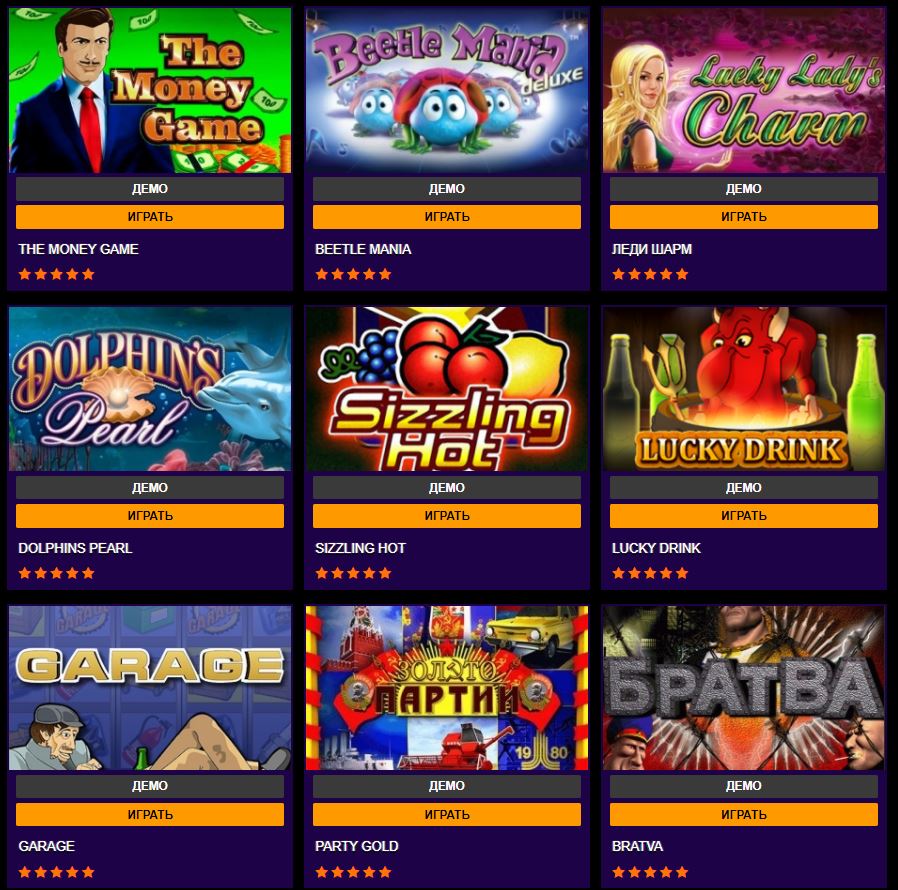Tap ДЕМО under The Money Game
Viewport: 898px width, 890px height.
coord(150,189)
